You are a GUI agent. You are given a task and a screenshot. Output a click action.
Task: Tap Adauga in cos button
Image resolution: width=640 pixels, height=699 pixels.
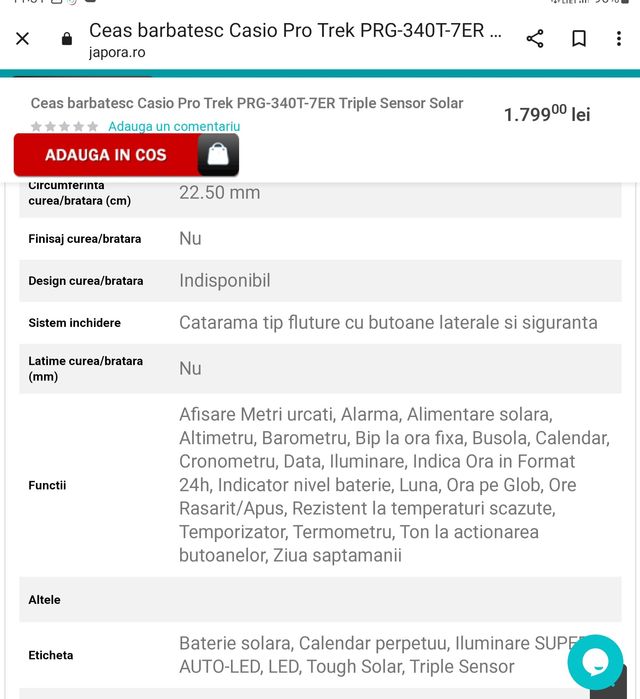tap(126, 155)
